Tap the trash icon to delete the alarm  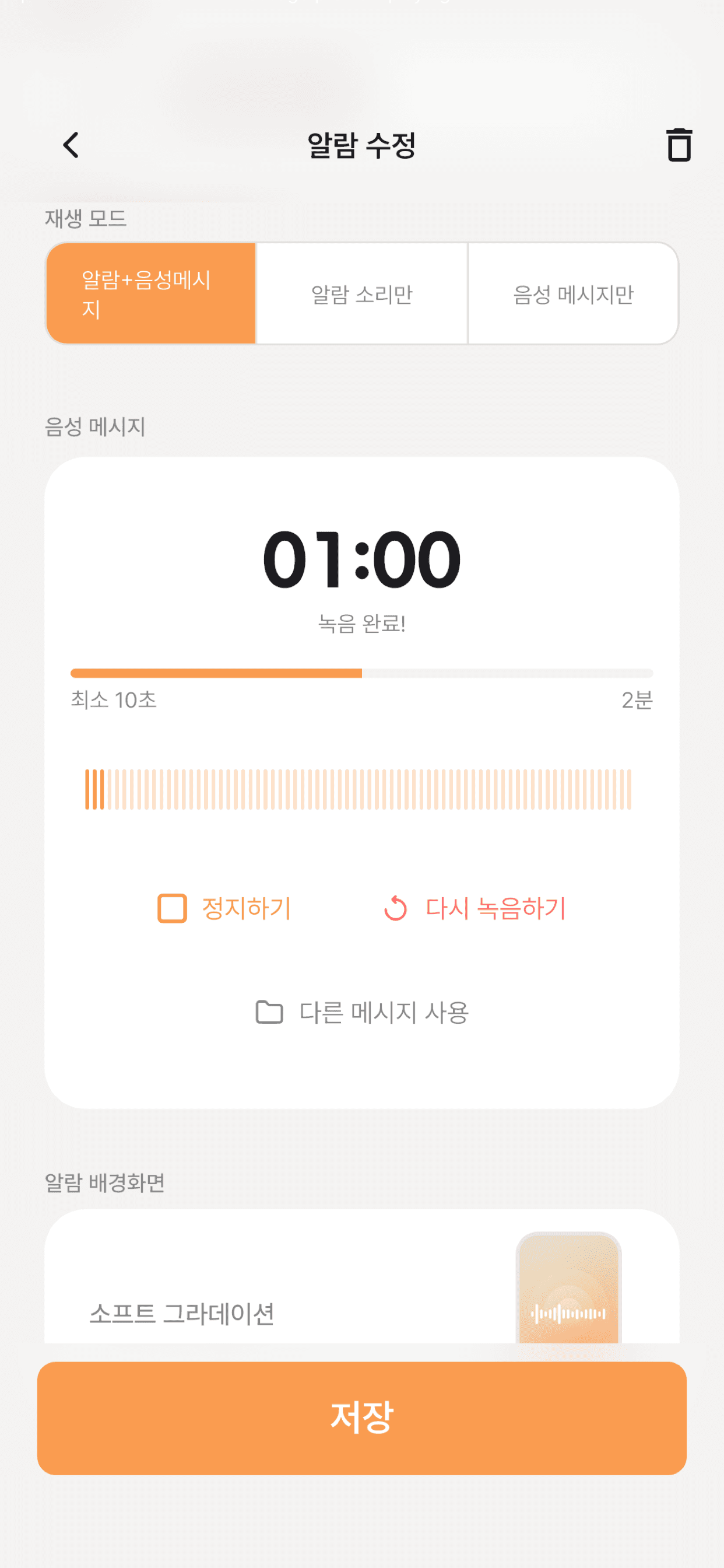coord(679,145)
